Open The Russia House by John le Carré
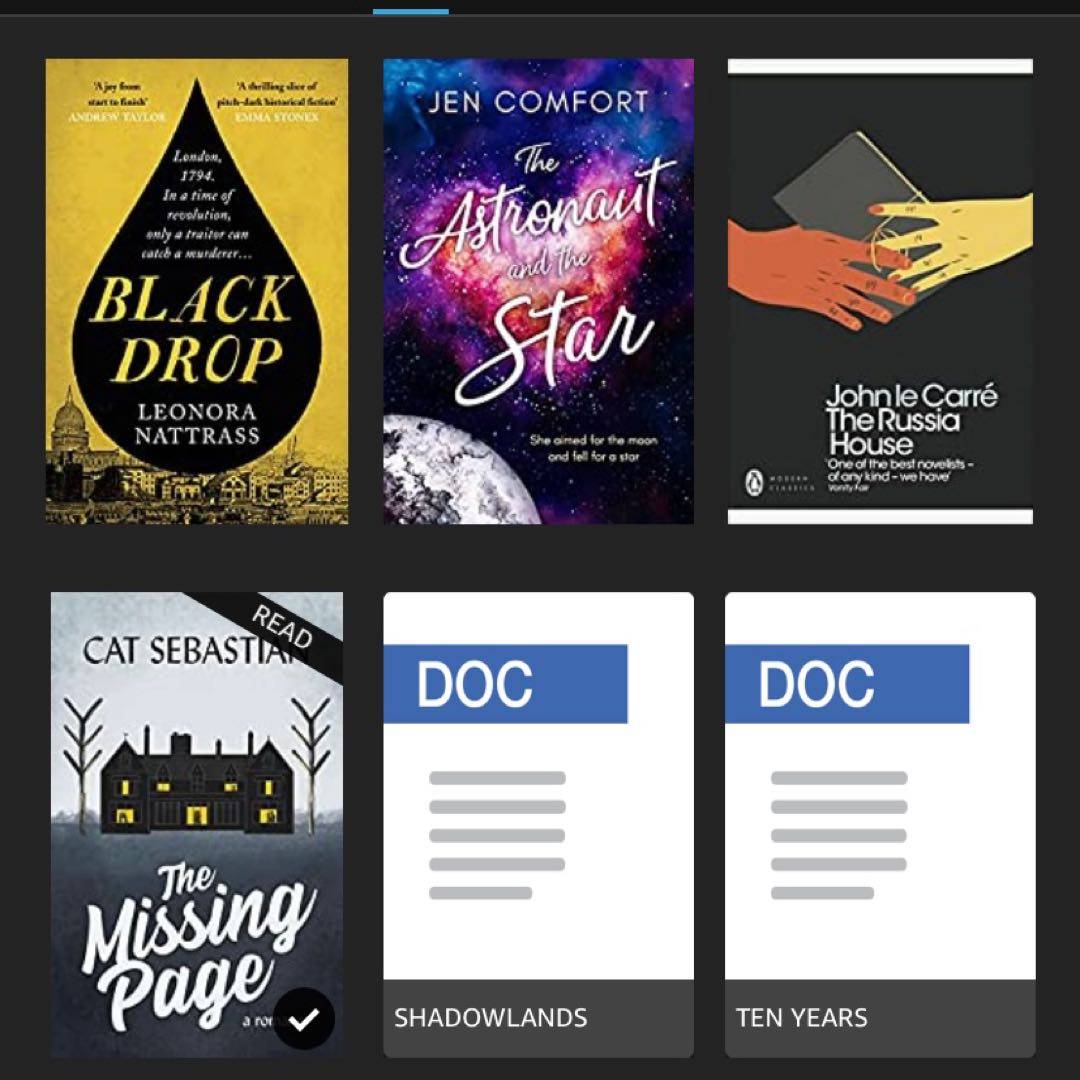This screenshot has height=1080, width=1080. click(880, 291)
